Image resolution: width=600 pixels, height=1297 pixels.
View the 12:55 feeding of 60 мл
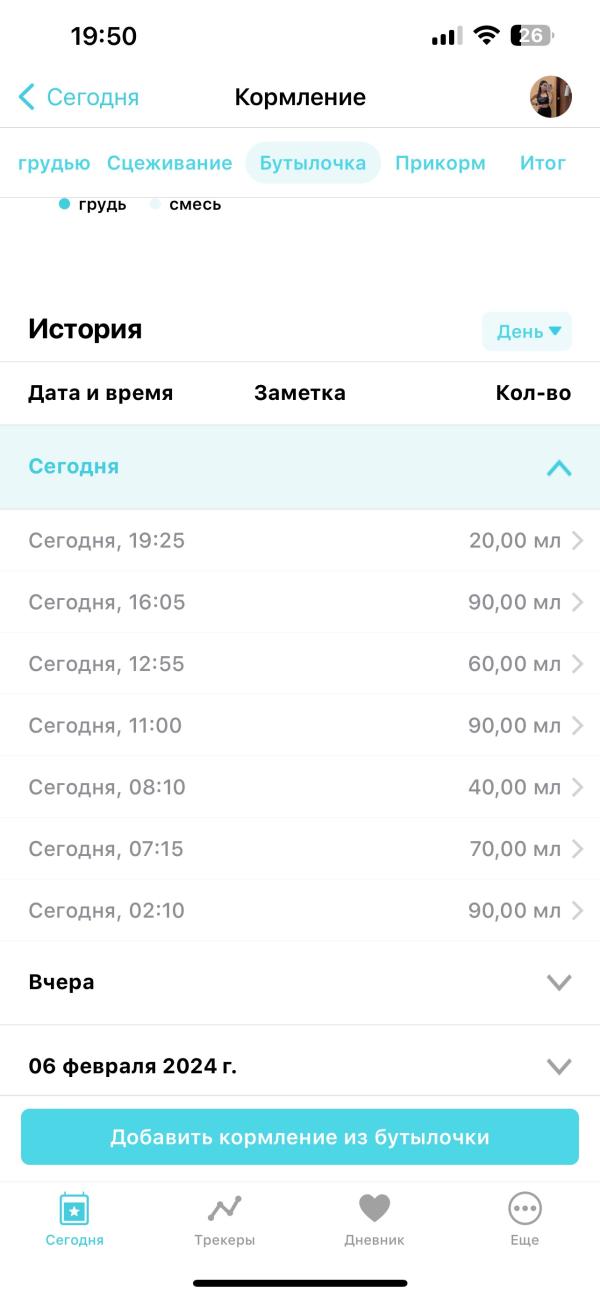tap(300, 664)
